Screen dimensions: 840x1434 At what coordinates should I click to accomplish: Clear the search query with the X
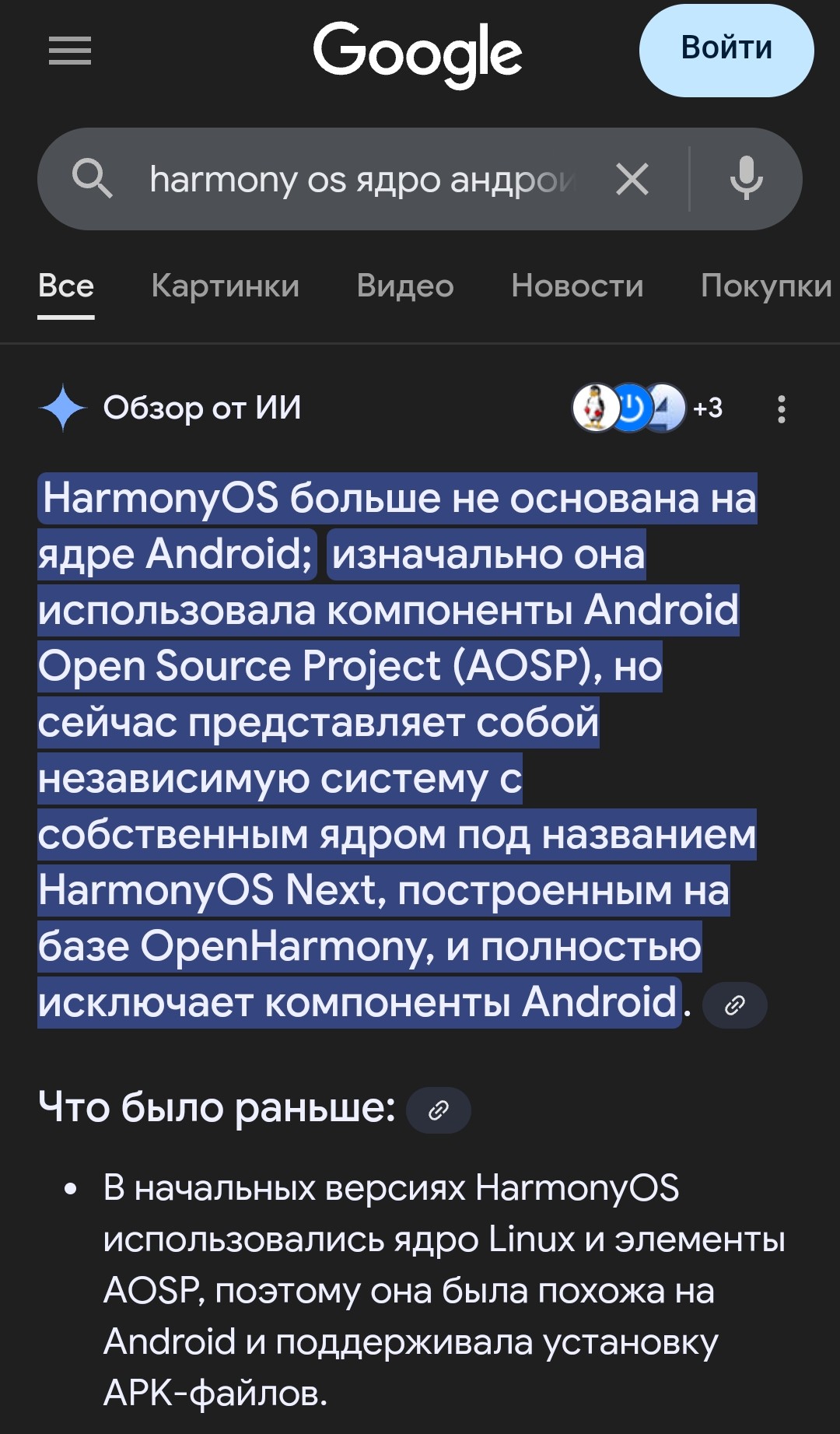pyautogui.click(x=632, y=179)
